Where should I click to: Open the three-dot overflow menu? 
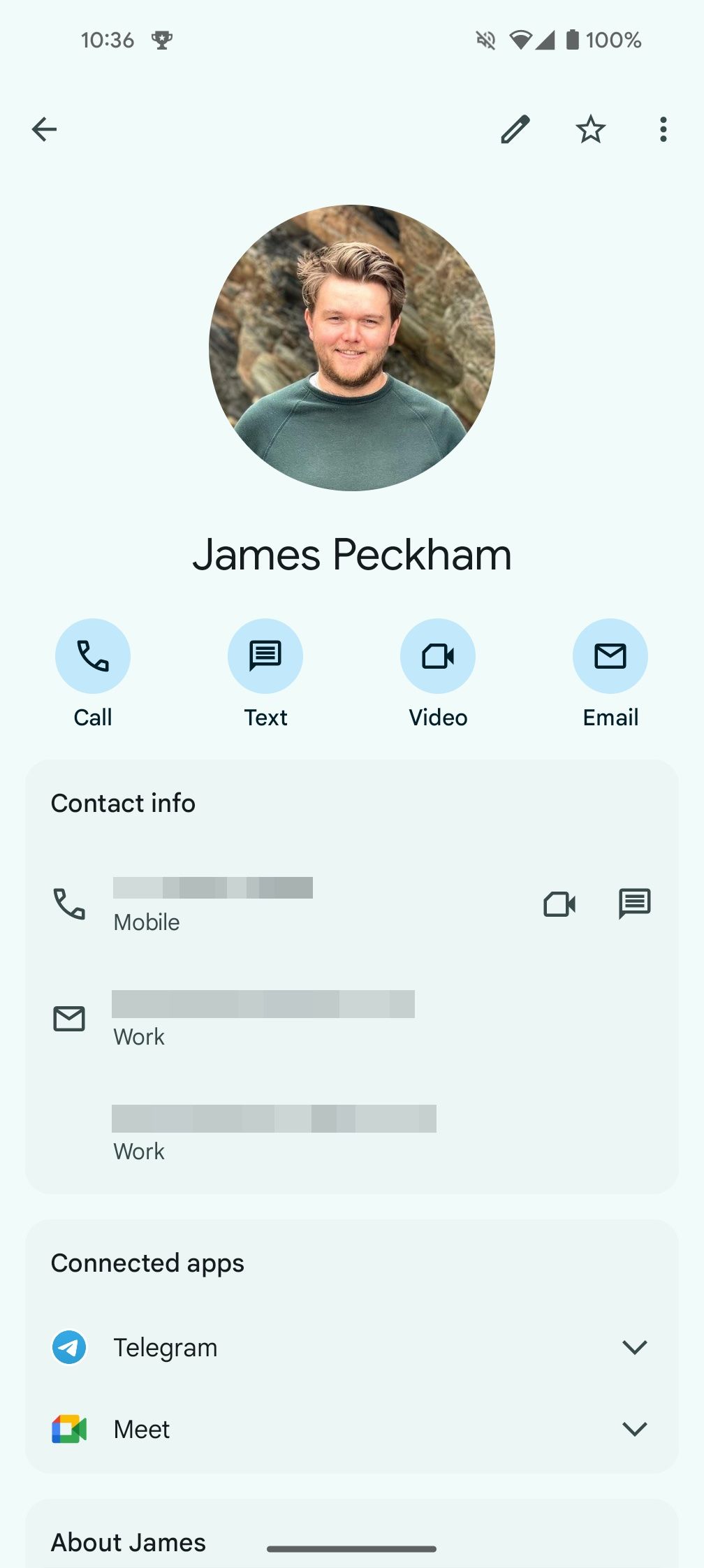coord(662,129)
